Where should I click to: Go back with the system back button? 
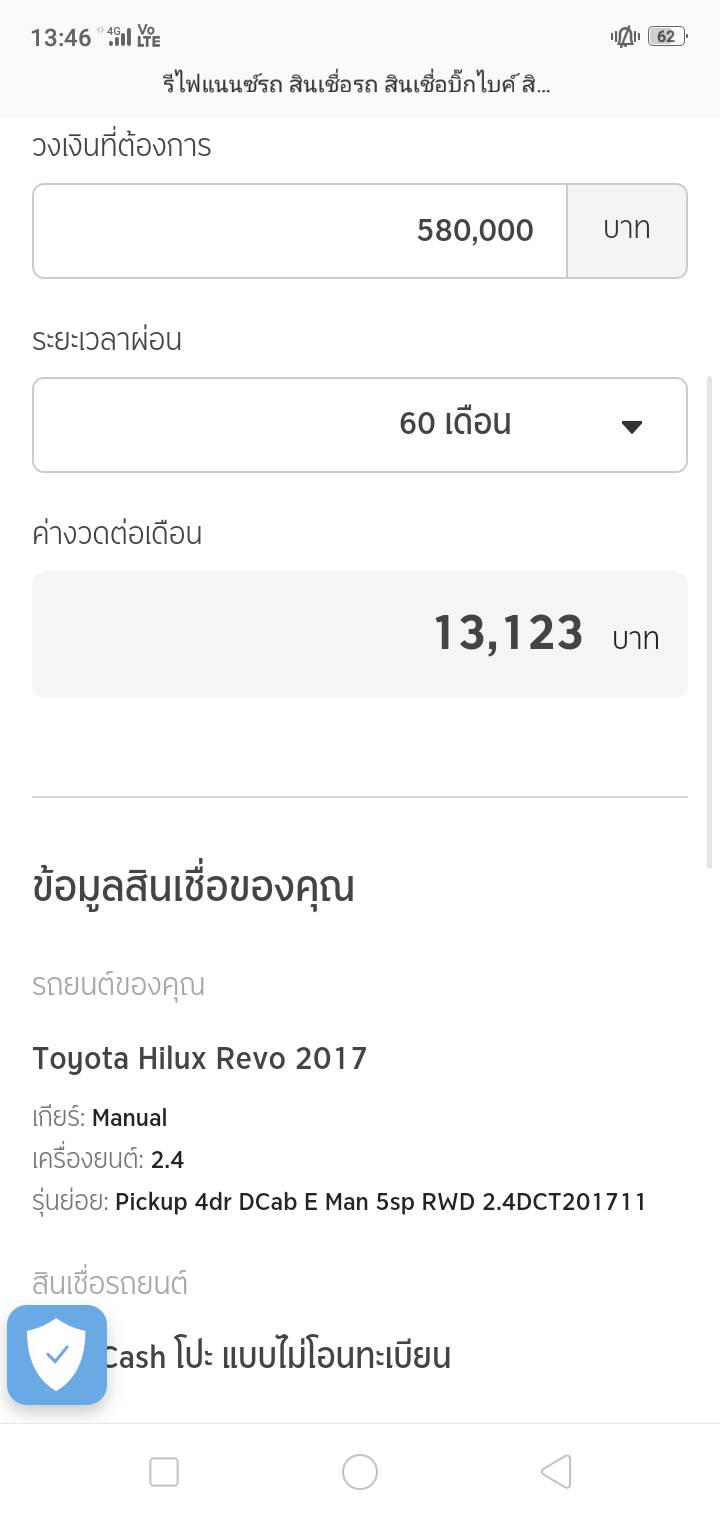pos(556,1471)
